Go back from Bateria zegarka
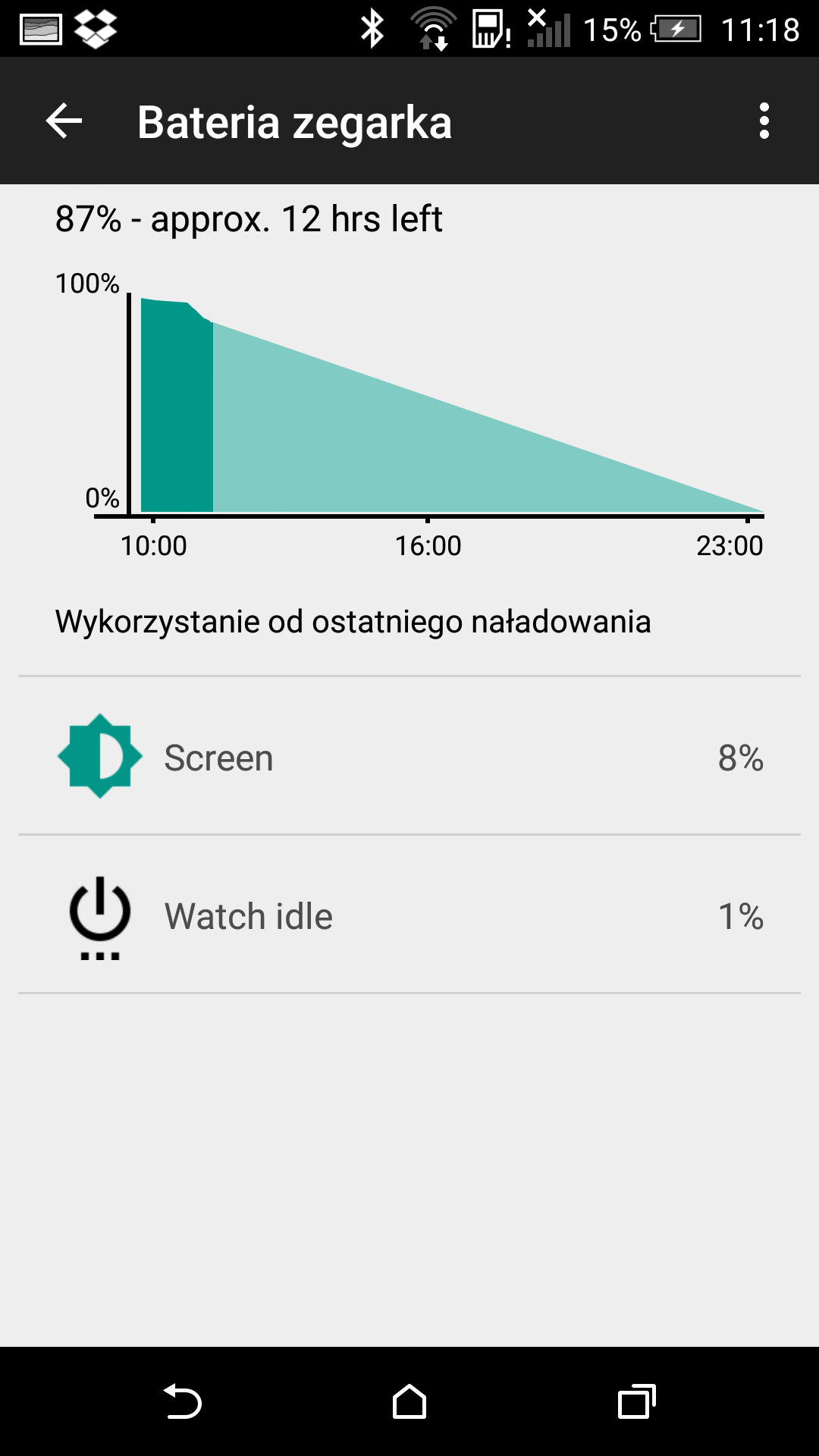Image resolution: width=819 pixels, height=1456 pixels. [x=64, y=121]
